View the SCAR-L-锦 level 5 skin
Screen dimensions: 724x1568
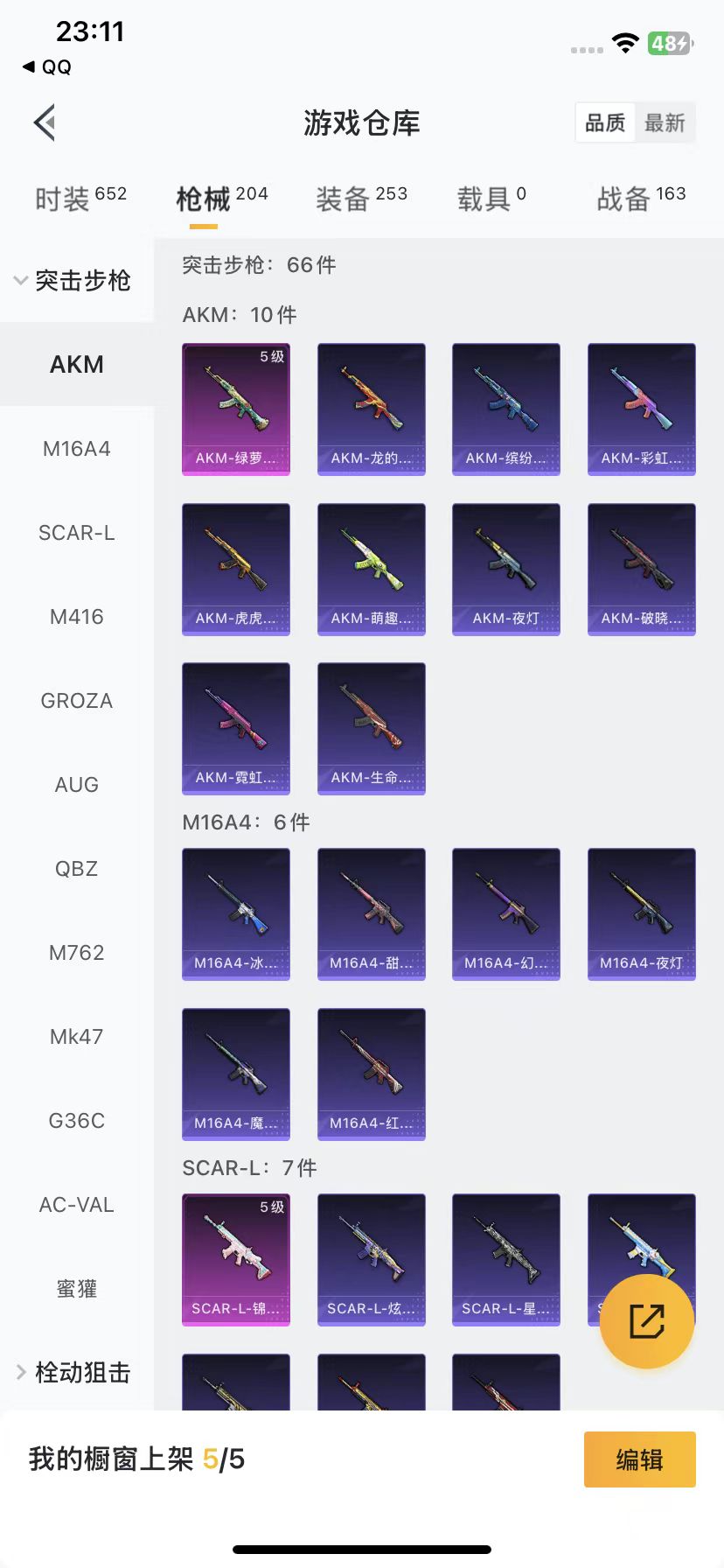coord(236,1259)
